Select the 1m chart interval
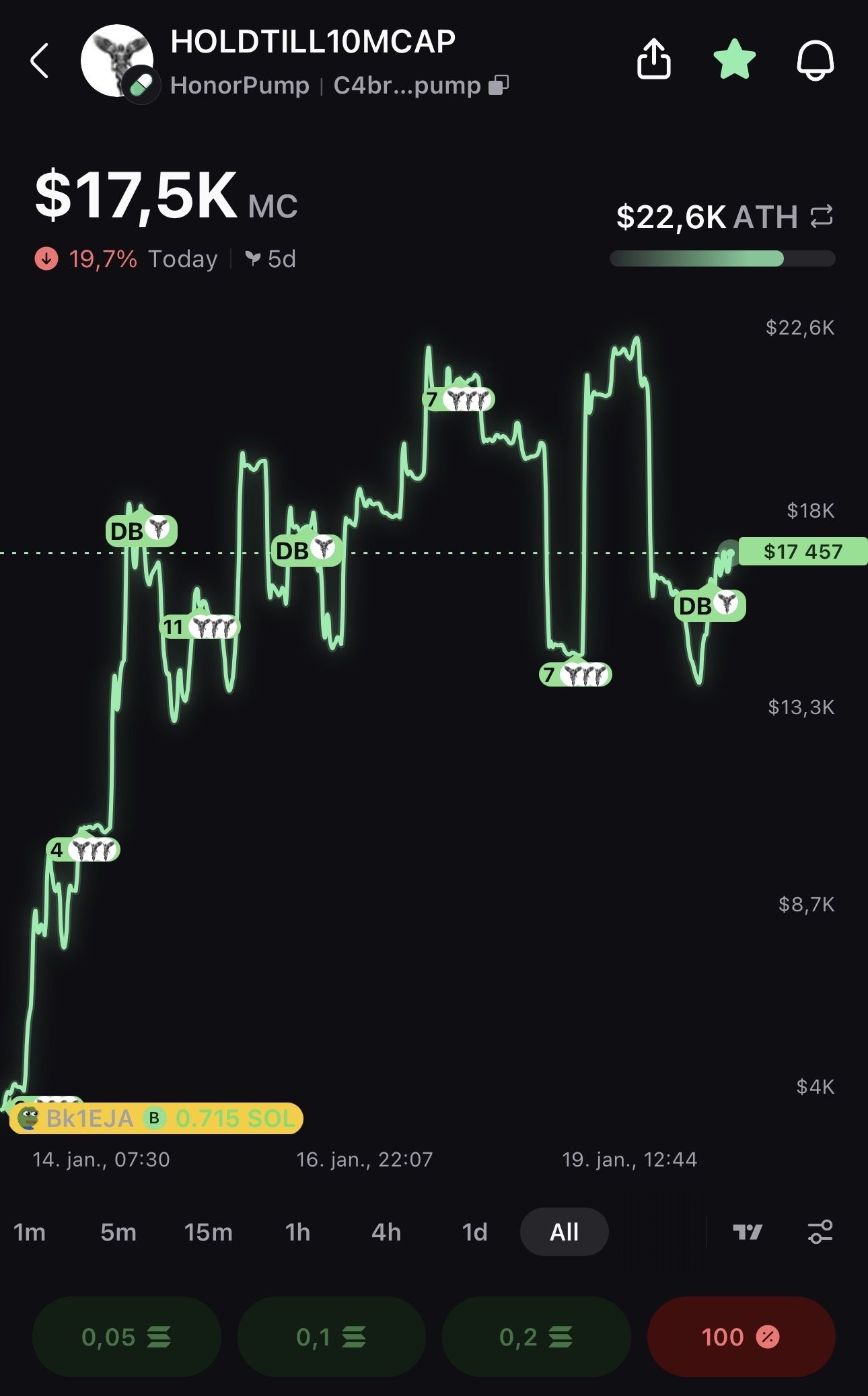868x1396 pixels. click(x=30, y=1232)
